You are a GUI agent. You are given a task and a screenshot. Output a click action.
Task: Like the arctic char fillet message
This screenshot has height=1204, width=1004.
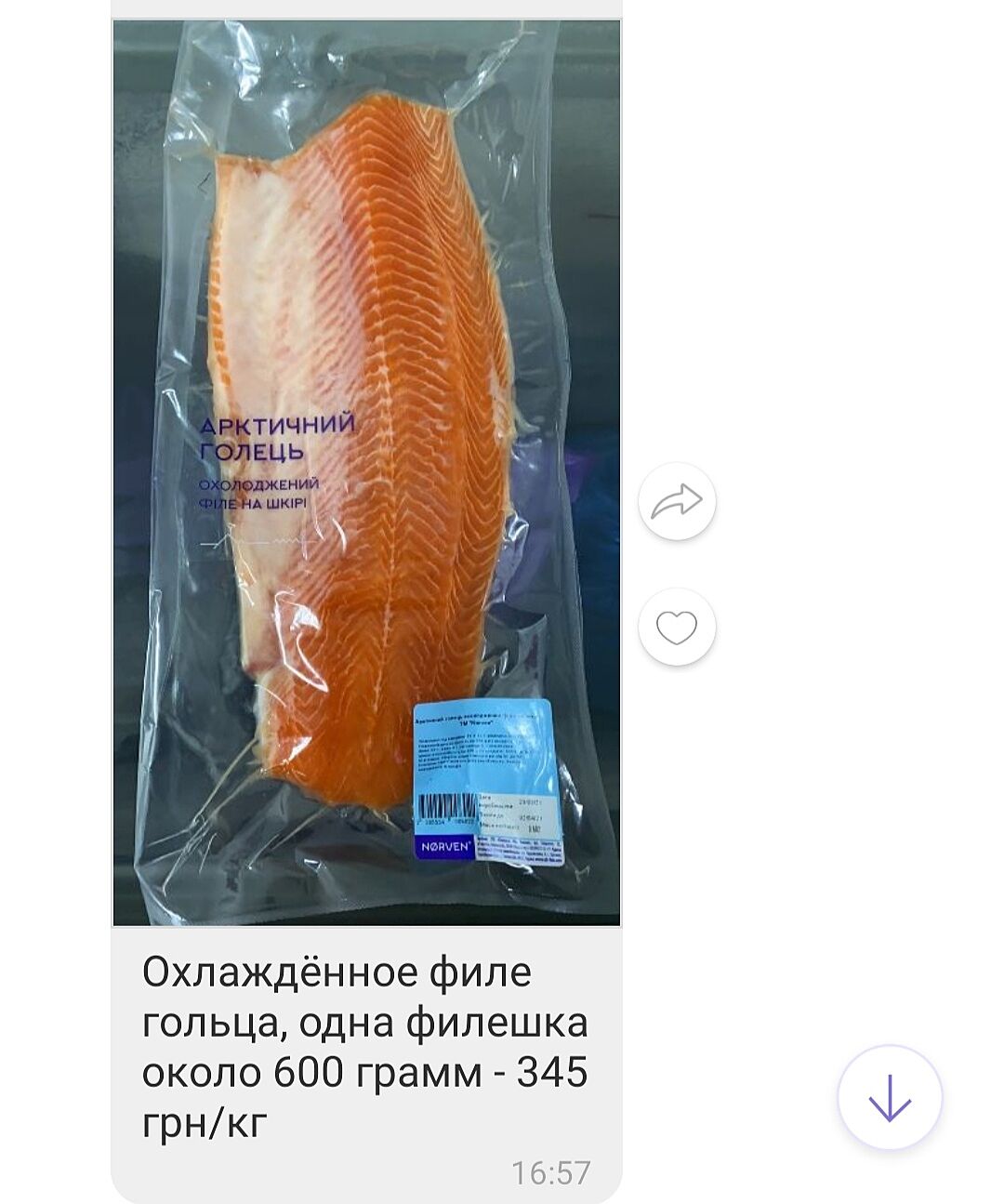tap(677, 628)
